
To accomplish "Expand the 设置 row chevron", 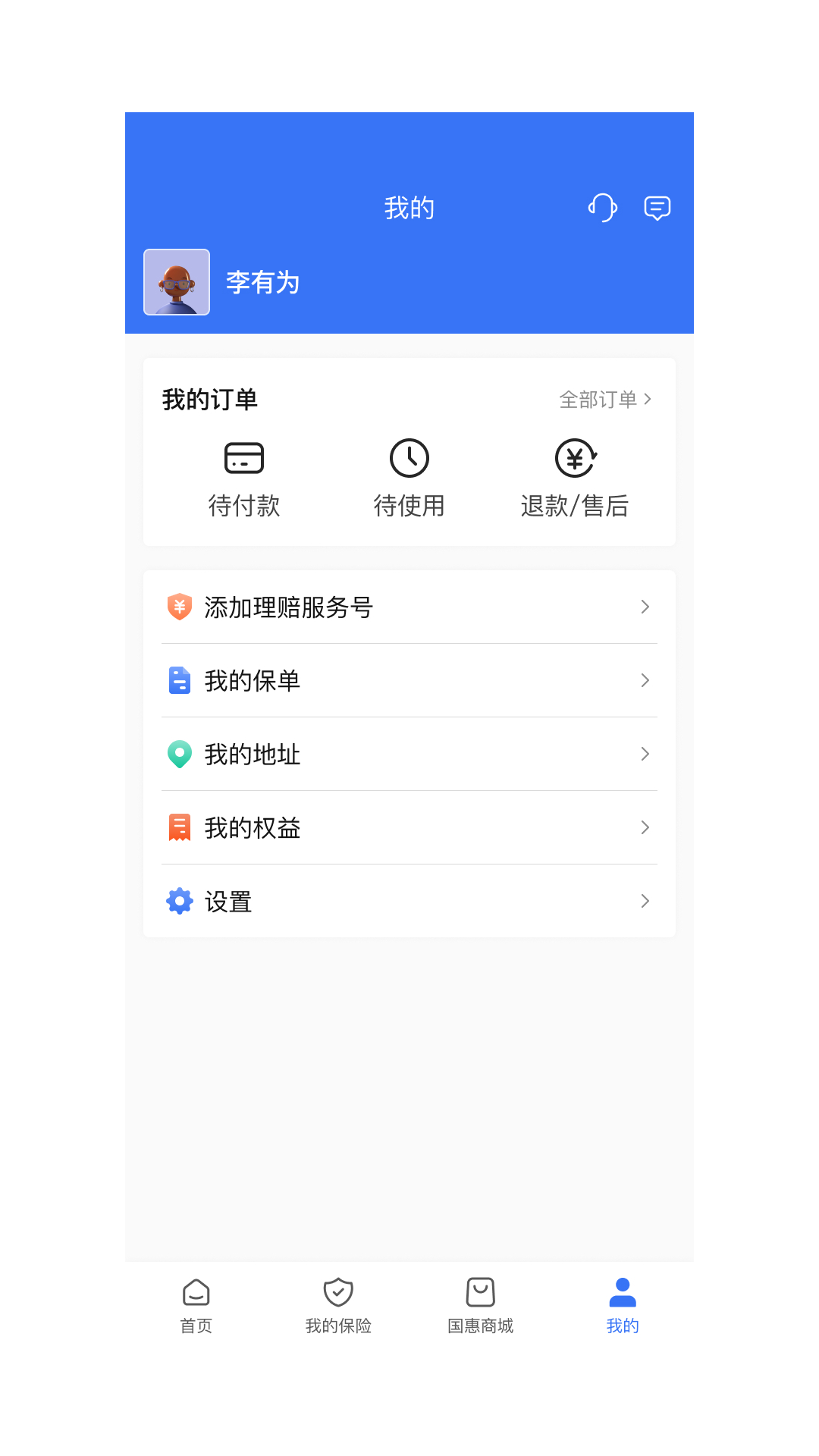I will point(645,901).
